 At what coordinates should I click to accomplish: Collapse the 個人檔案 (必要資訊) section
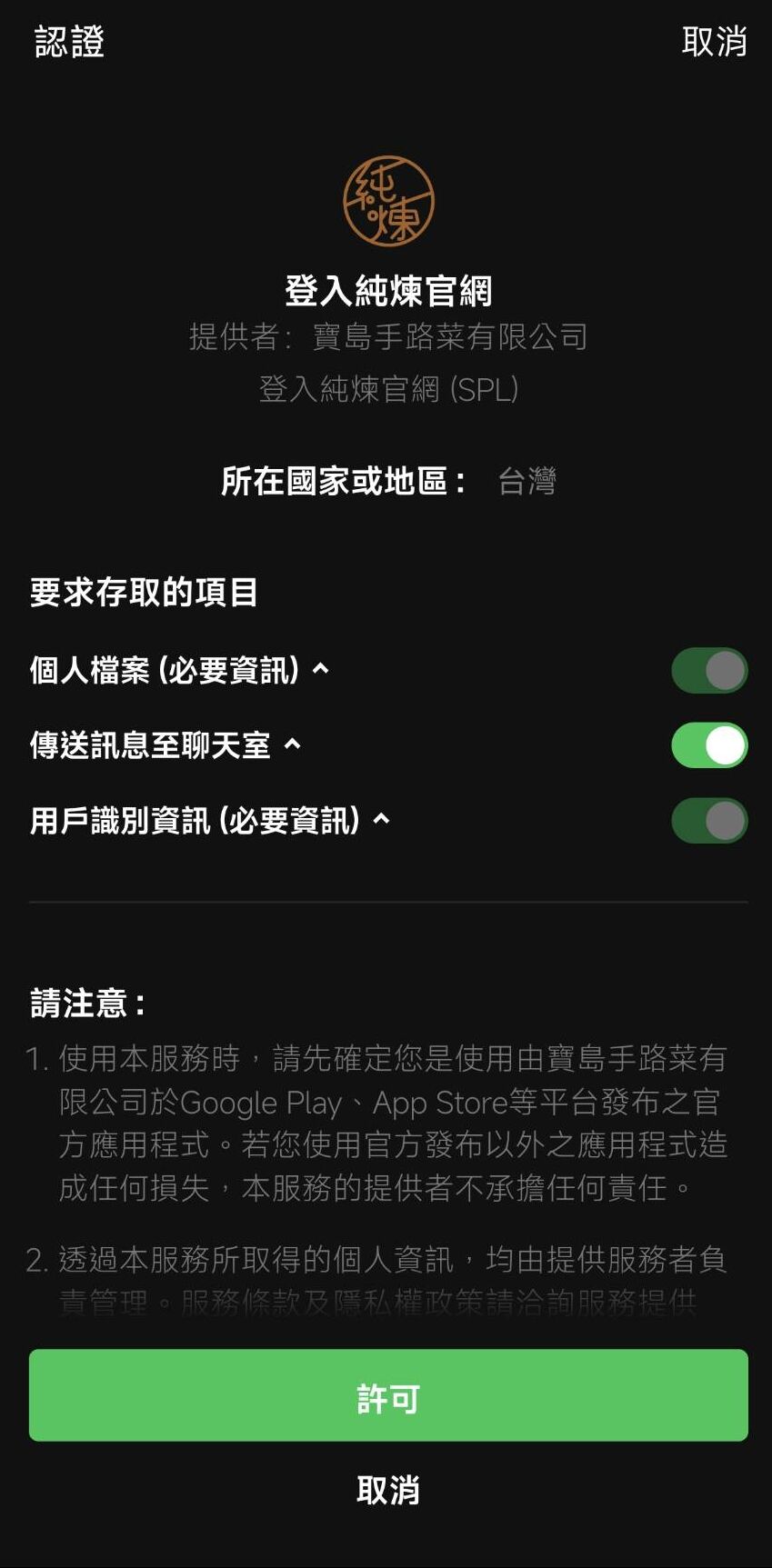pos(320,670)
